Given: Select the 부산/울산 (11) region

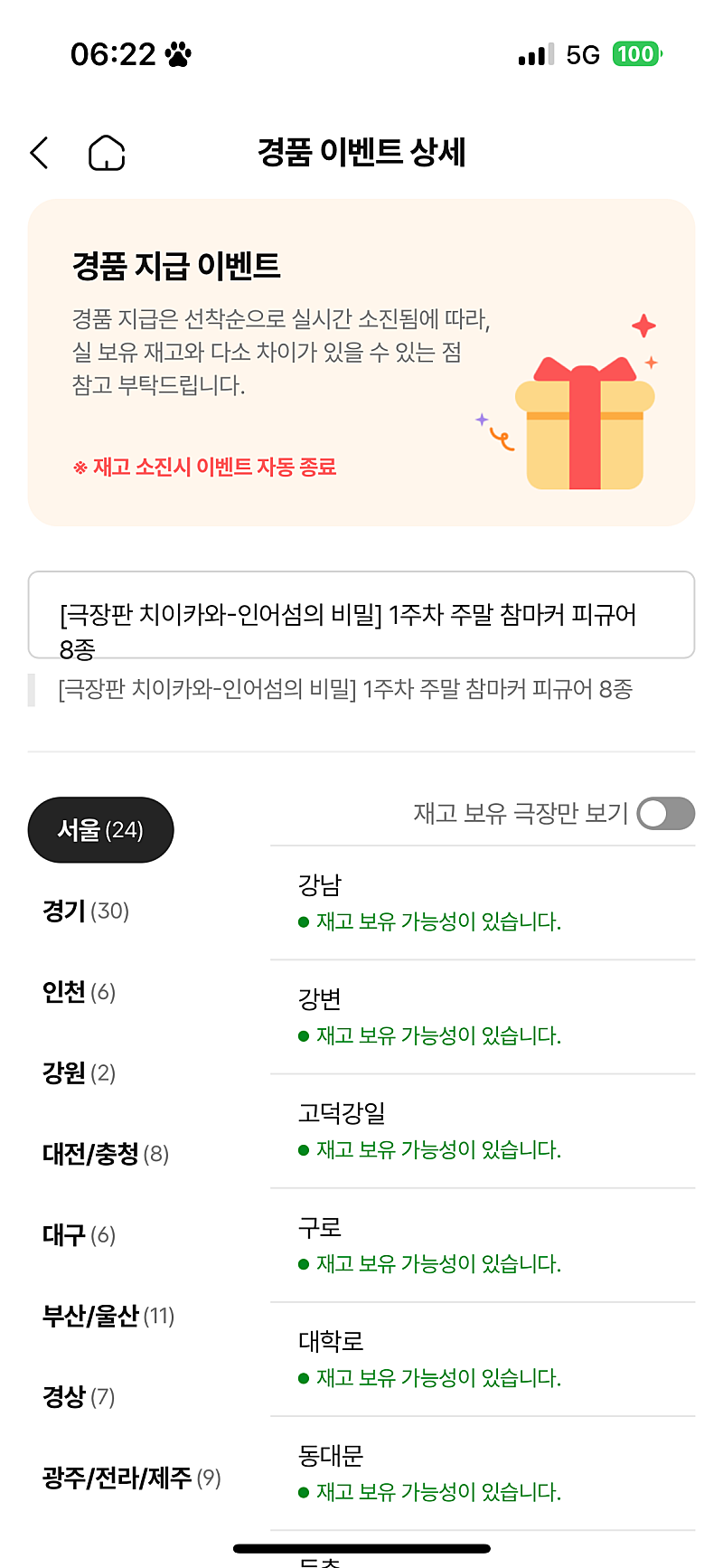Looking at the screenshot, I should (108, 1316).
